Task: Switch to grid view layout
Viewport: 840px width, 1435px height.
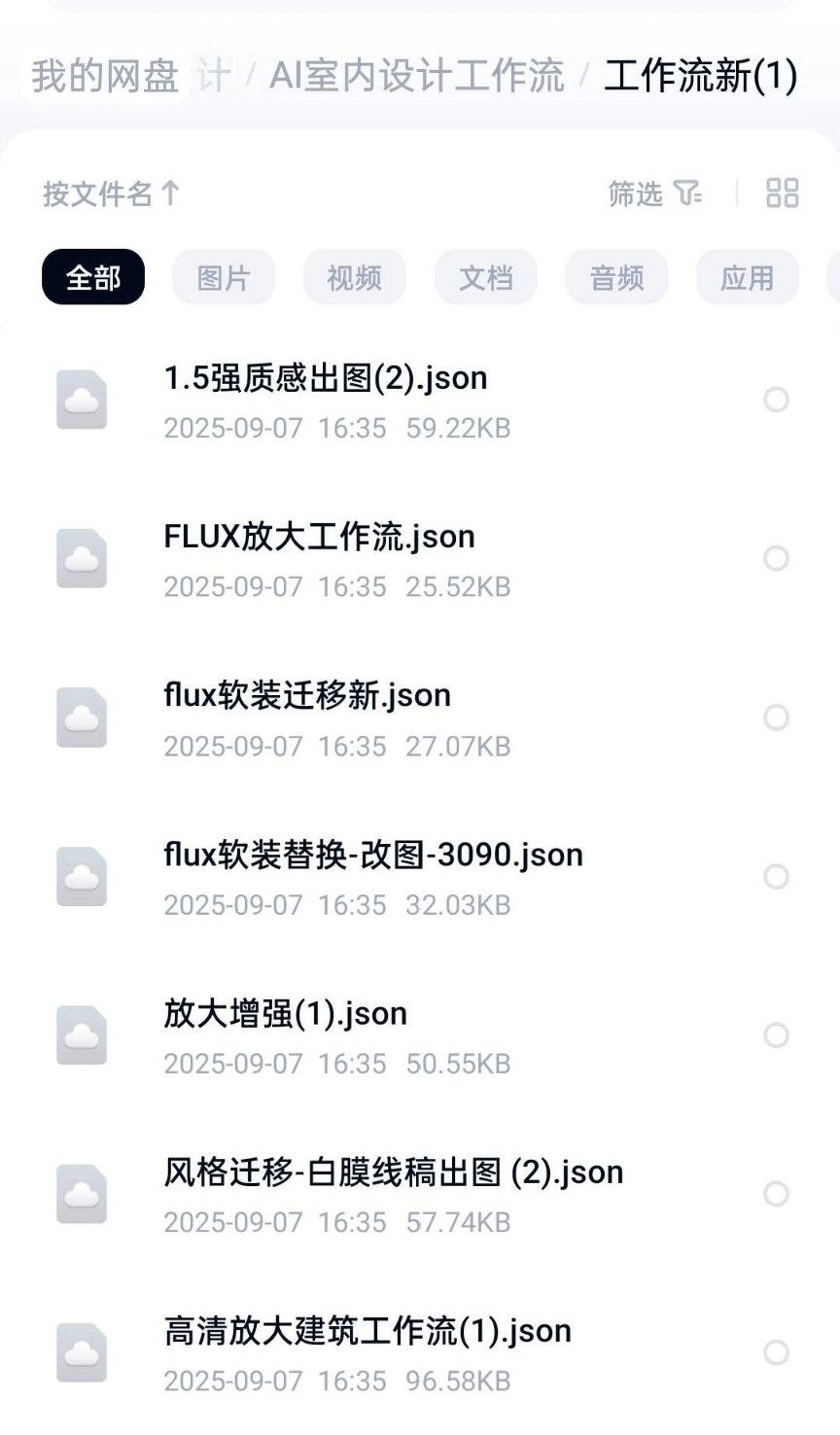Action: point(782,193)
